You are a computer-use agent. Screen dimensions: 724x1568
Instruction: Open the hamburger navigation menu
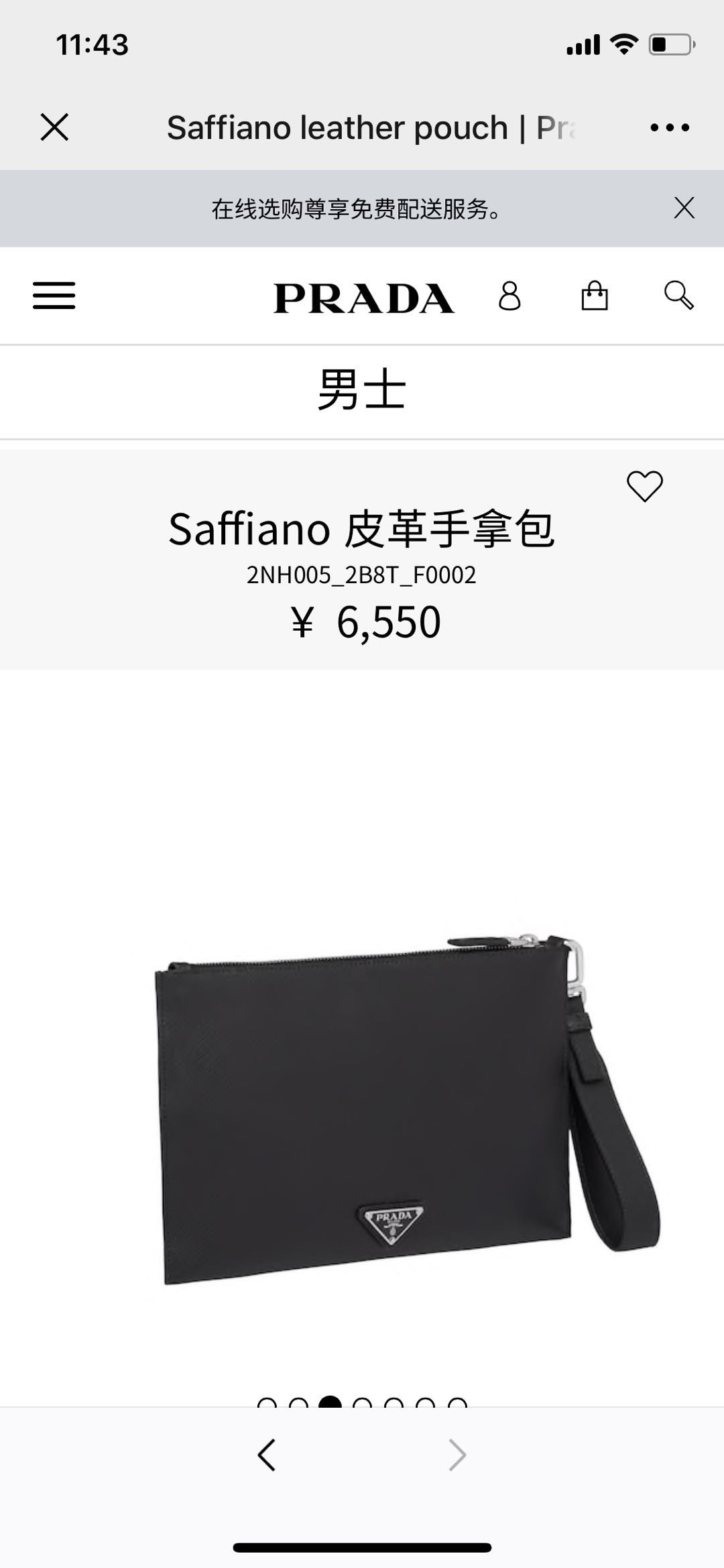point(54,295)
